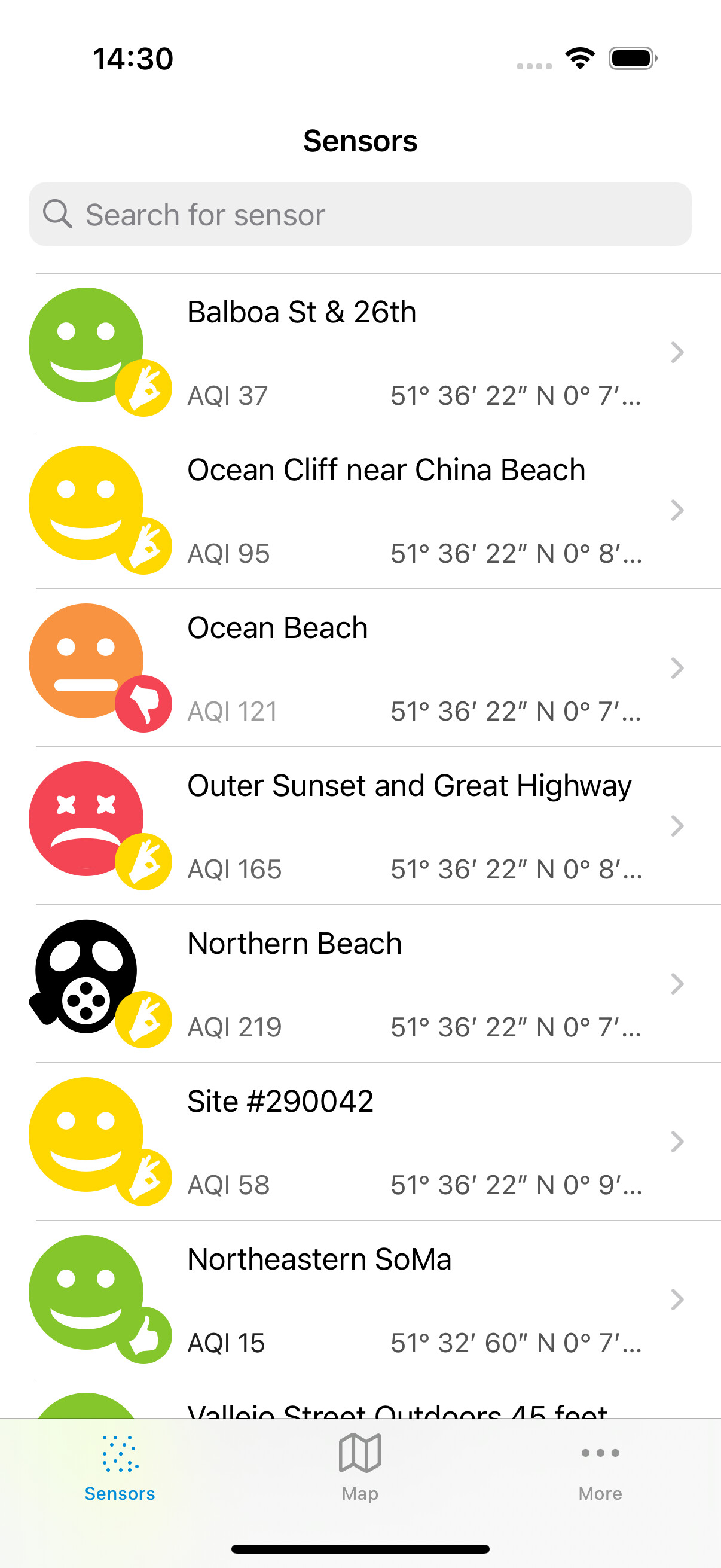Open Ocean Cliff near China Beach sensor
The width and height of the screenshot is (721, 1568).
click(x=360, y=510)
